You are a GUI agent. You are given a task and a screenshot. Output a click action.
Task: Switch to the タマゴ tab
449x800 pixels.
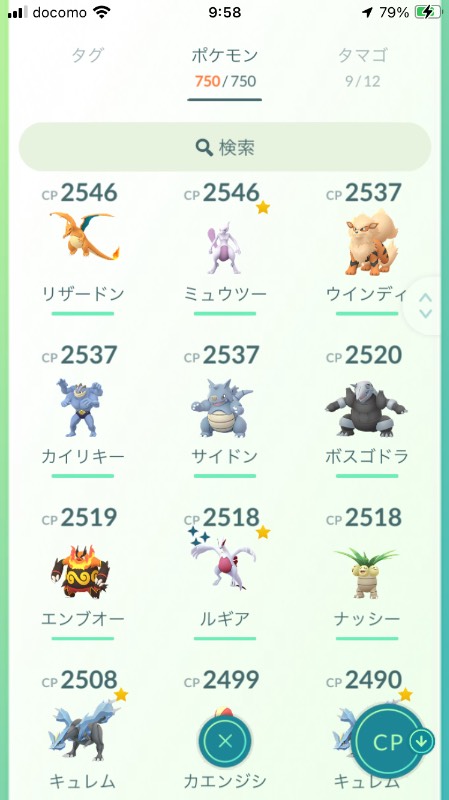[x=362, y=66]
